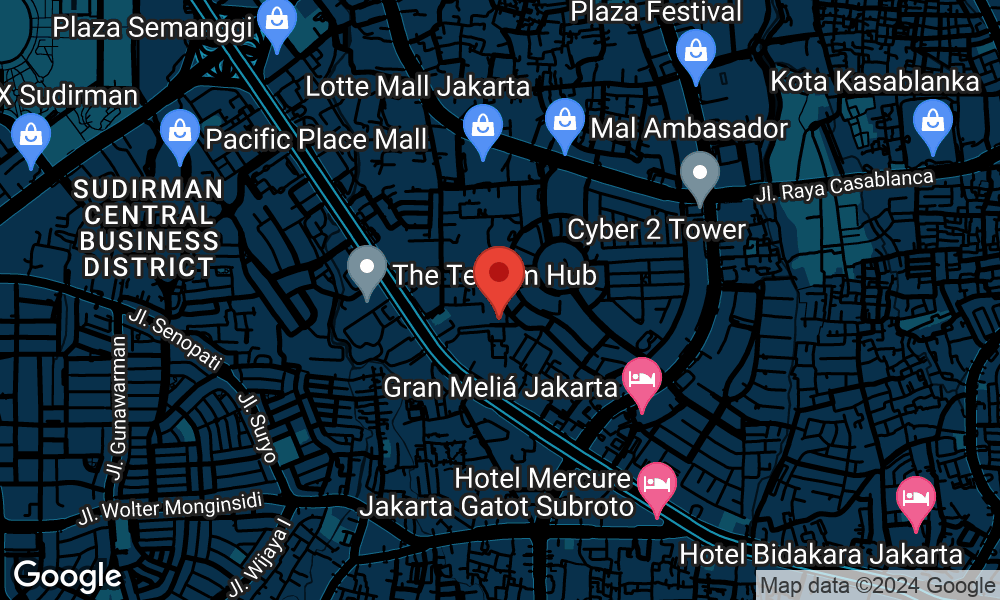Open the Cyber 2 Tower pin
Screen dimensions: 1000x600
click(x=700, y=176)
